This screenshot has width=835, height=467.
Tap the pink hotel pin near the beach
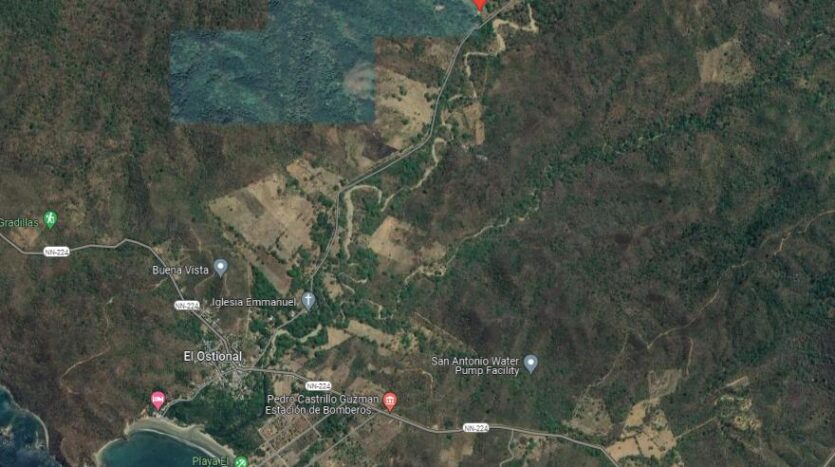[157, 400]
